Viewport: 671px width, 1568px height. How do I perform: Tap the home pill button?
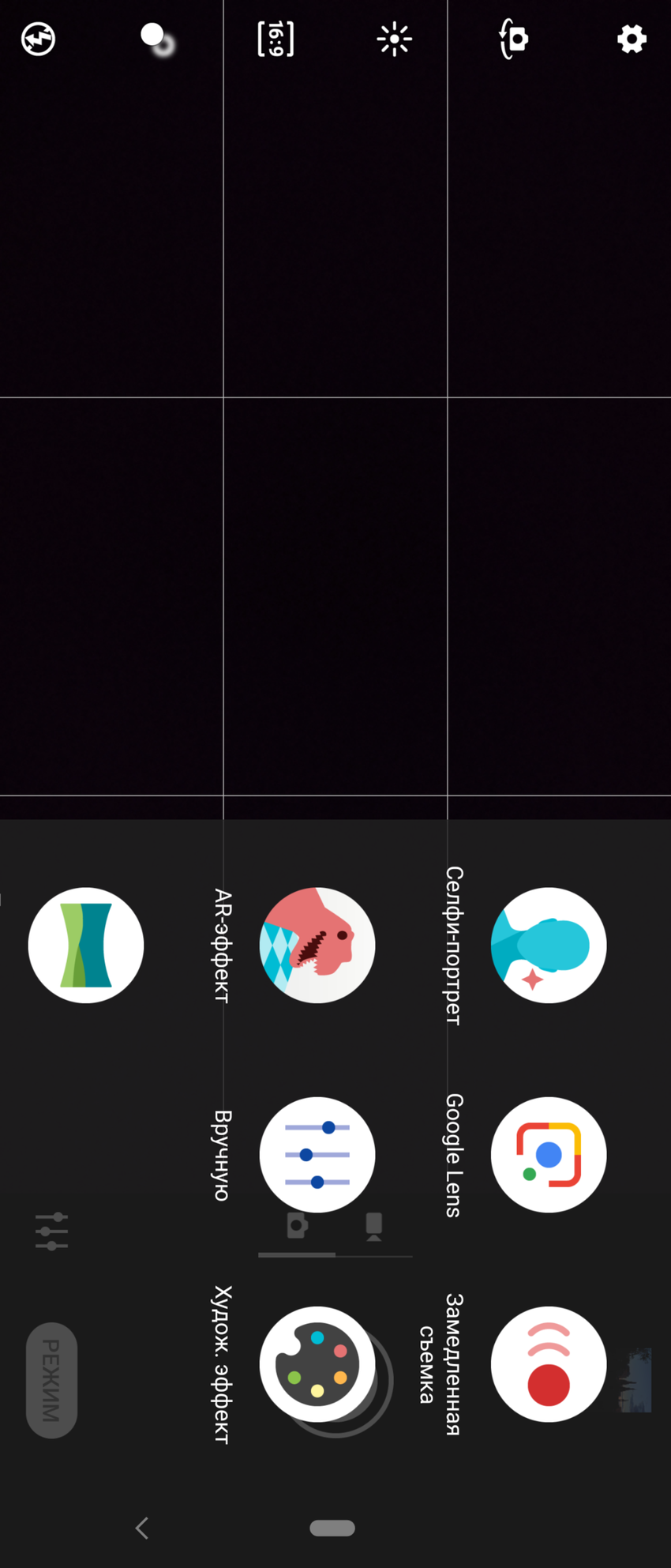332,1528
